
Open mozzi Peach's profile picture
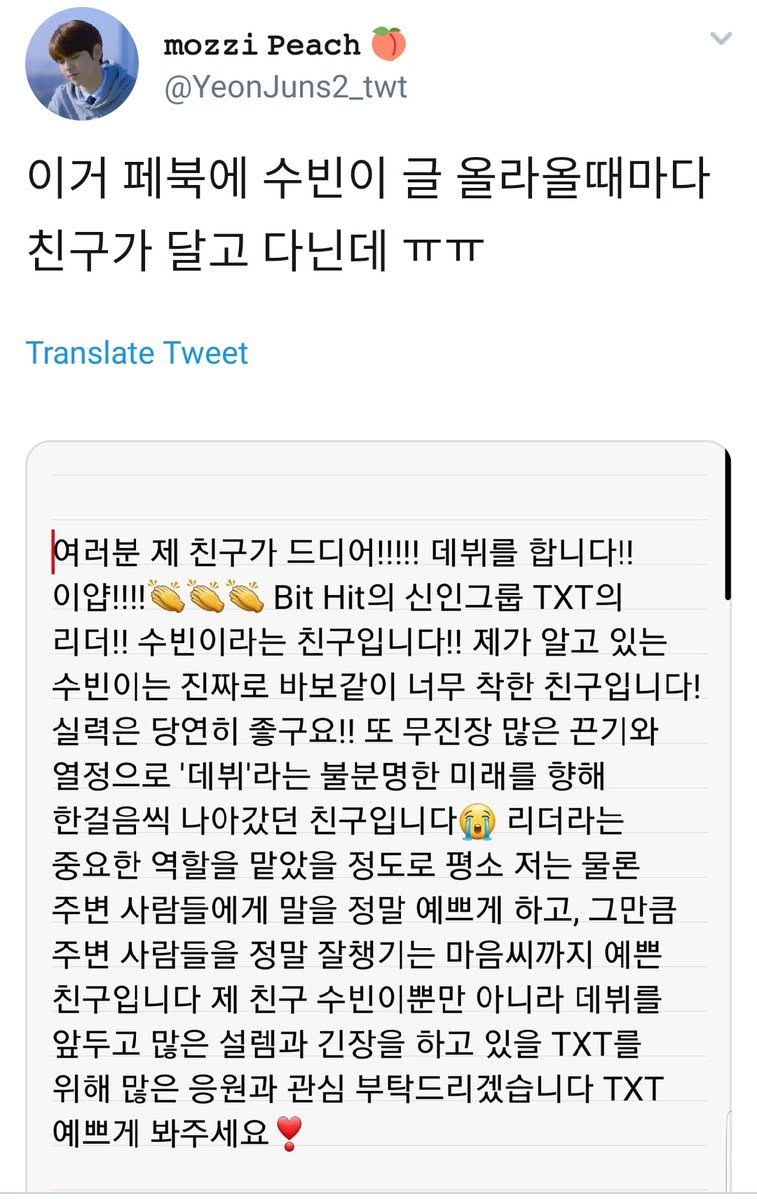pos(82,64)
